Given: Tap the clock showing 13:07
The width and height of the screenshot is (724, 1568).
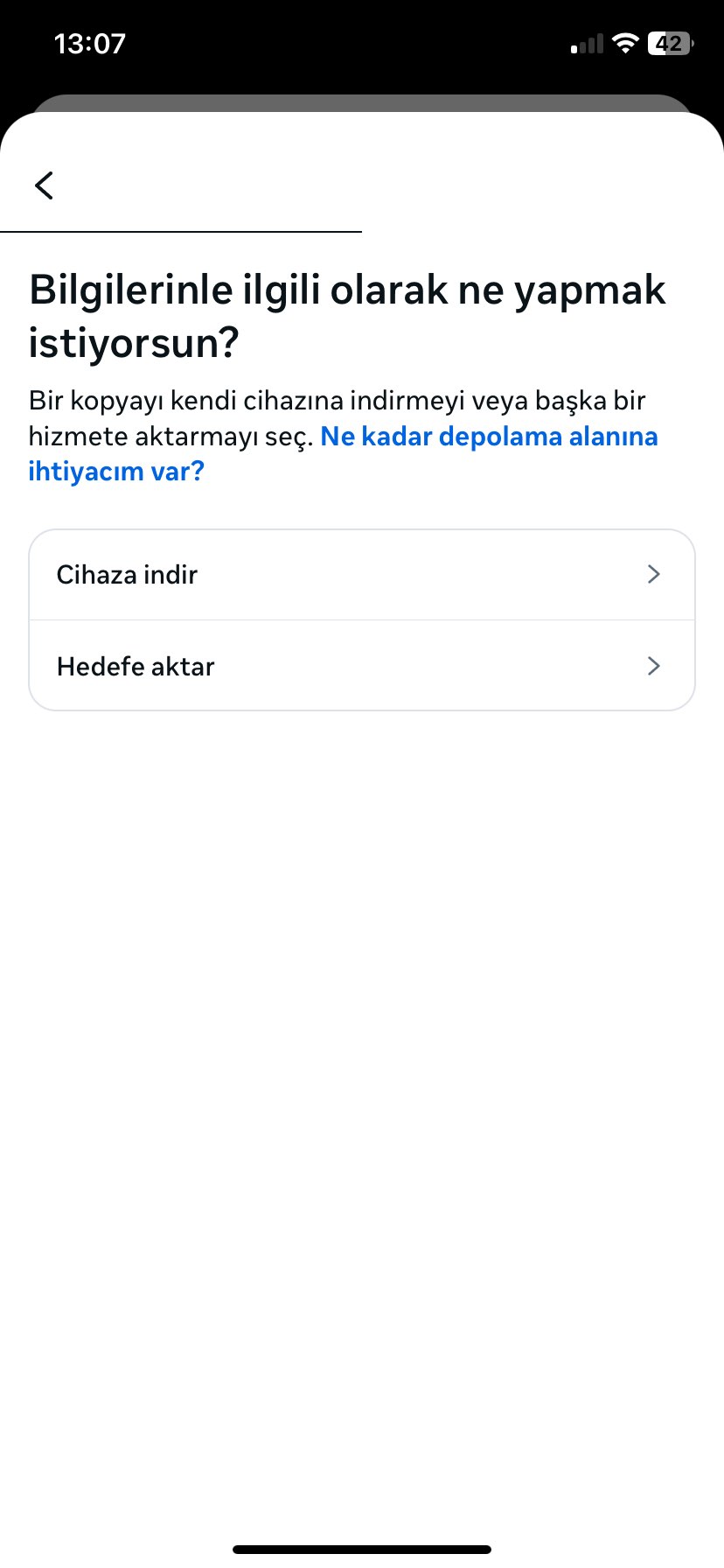Looking at the screenshot, I should click(90, 42).
